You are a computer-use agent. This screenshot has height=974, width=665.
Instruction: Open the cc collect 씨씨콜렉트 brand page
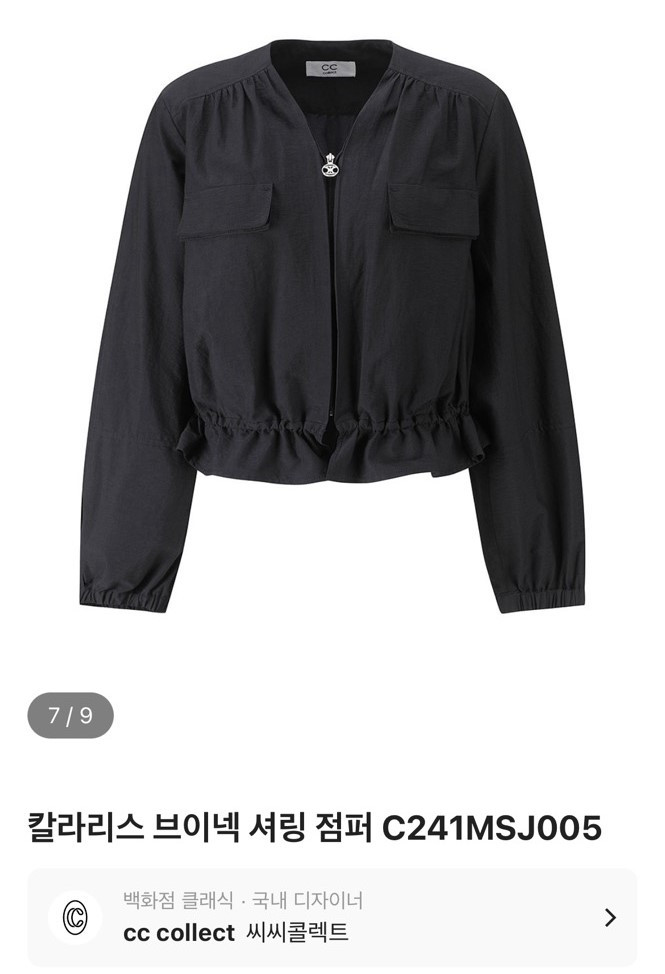pos(332,917)
